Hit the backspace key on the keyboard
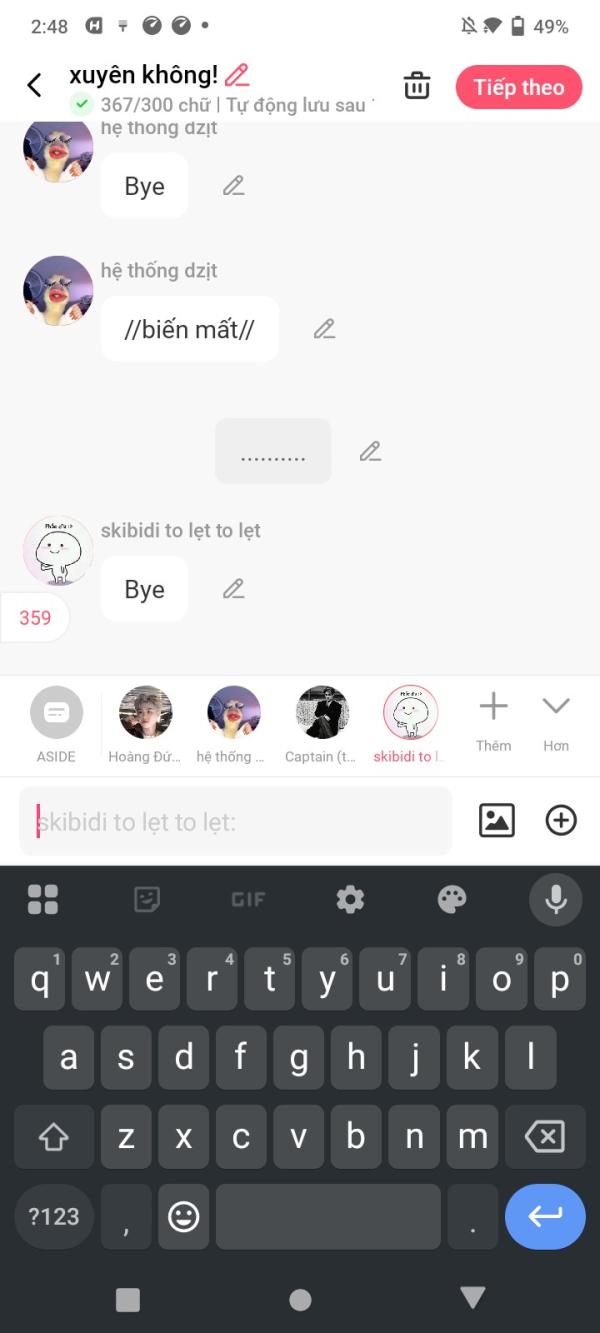The height and width of the screenshot is (1333, 600). [545, 1137]
